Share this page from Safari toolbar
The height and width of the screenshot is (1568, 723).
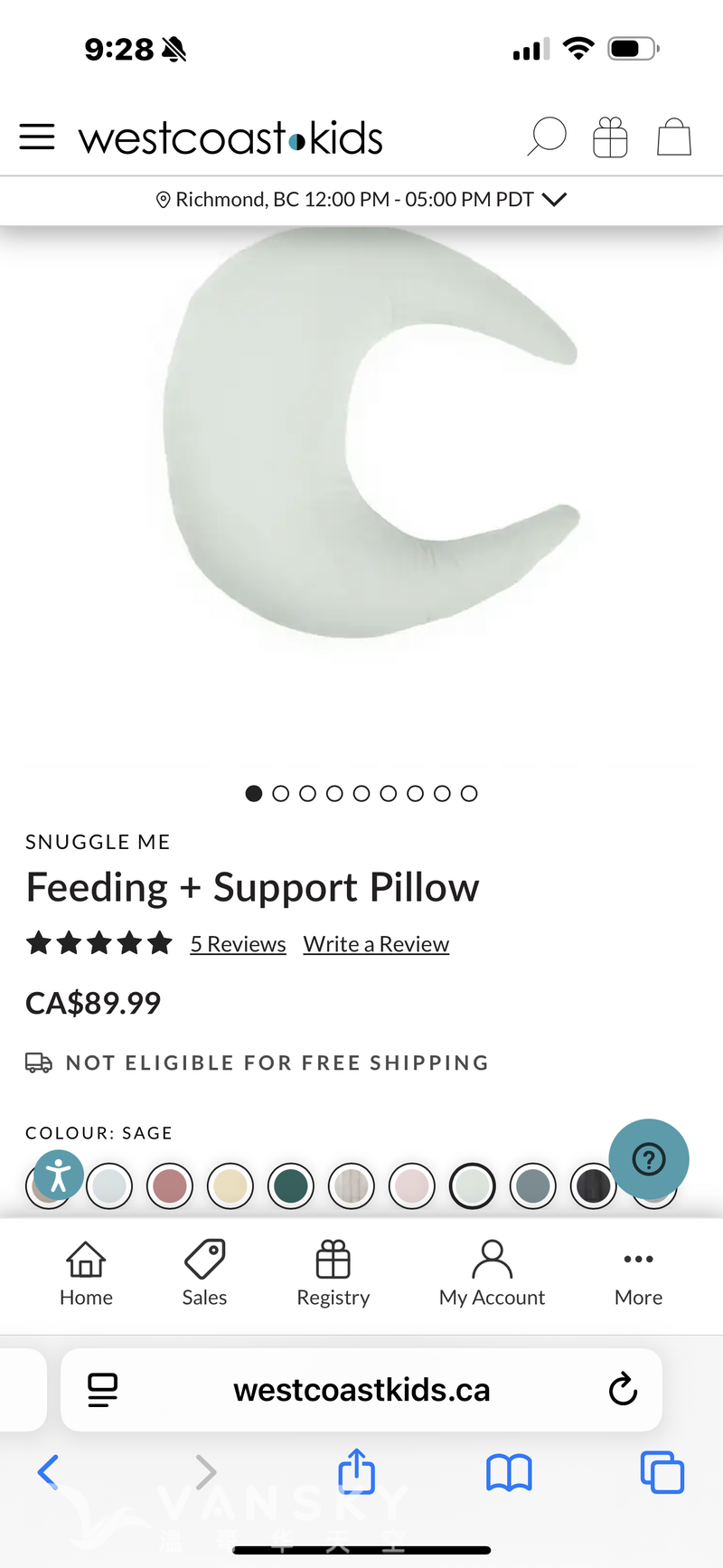pos(357,1472)
